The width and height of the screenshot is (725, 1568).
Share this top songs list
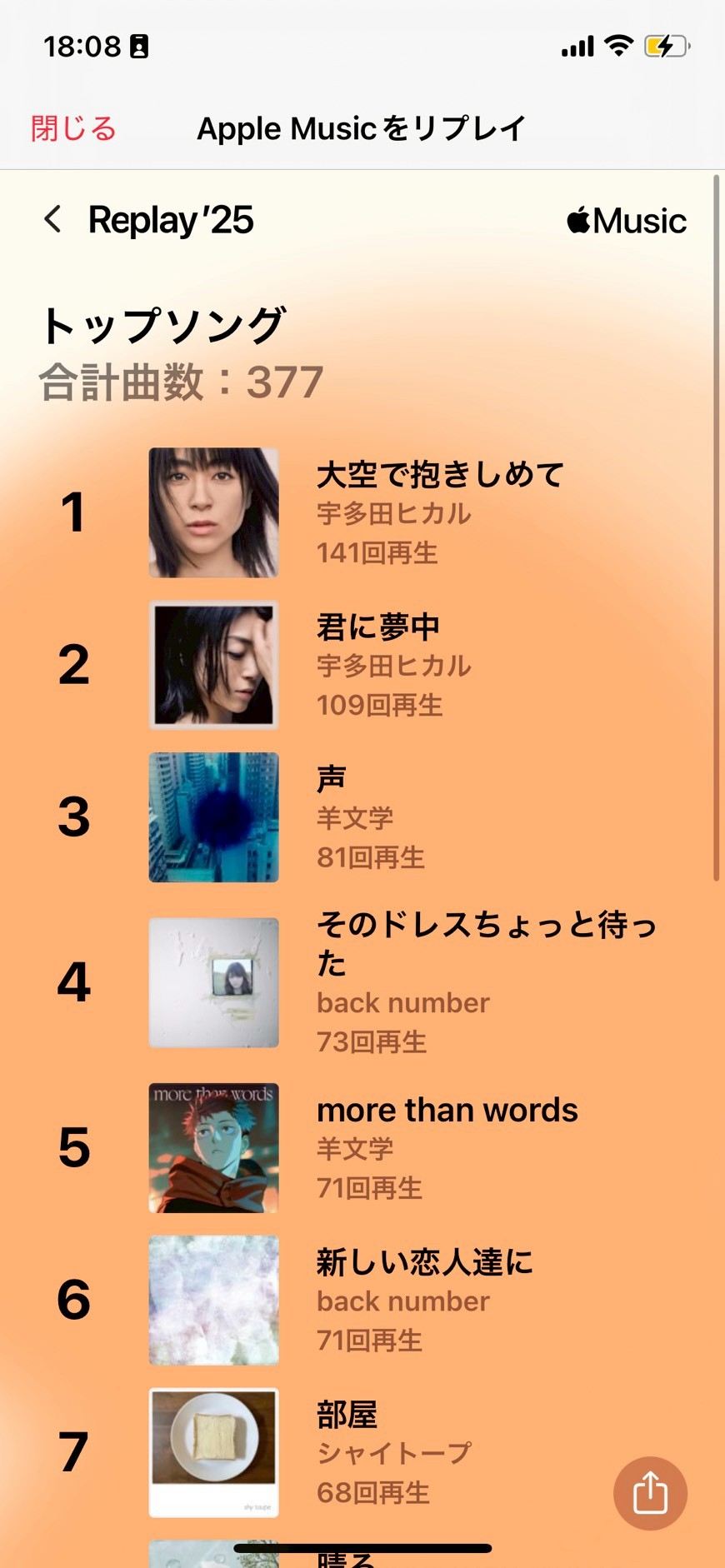[650, 1493]
